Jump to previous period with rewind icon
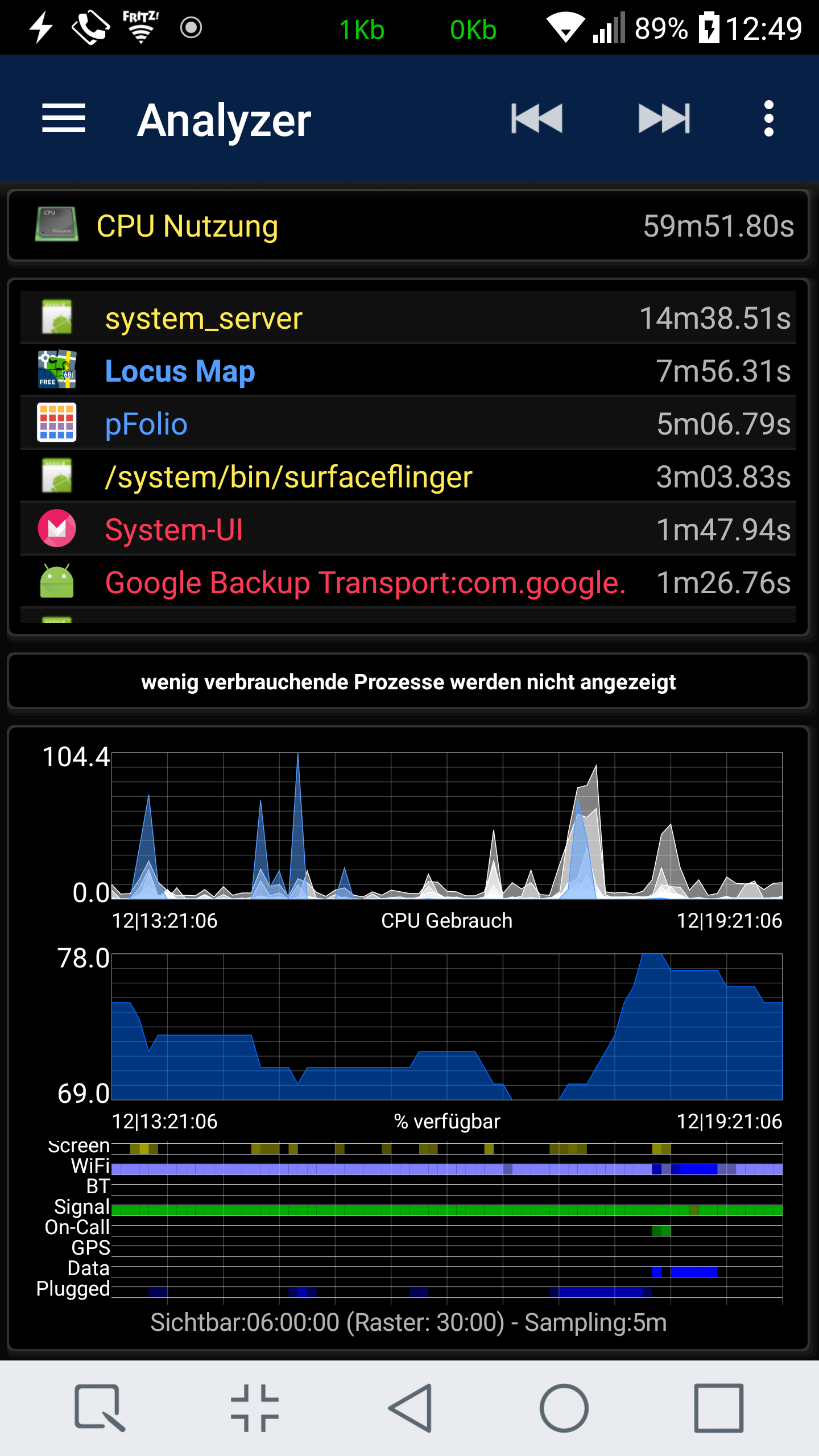This screenshot has height=1456, width=819. coord(537,119)
